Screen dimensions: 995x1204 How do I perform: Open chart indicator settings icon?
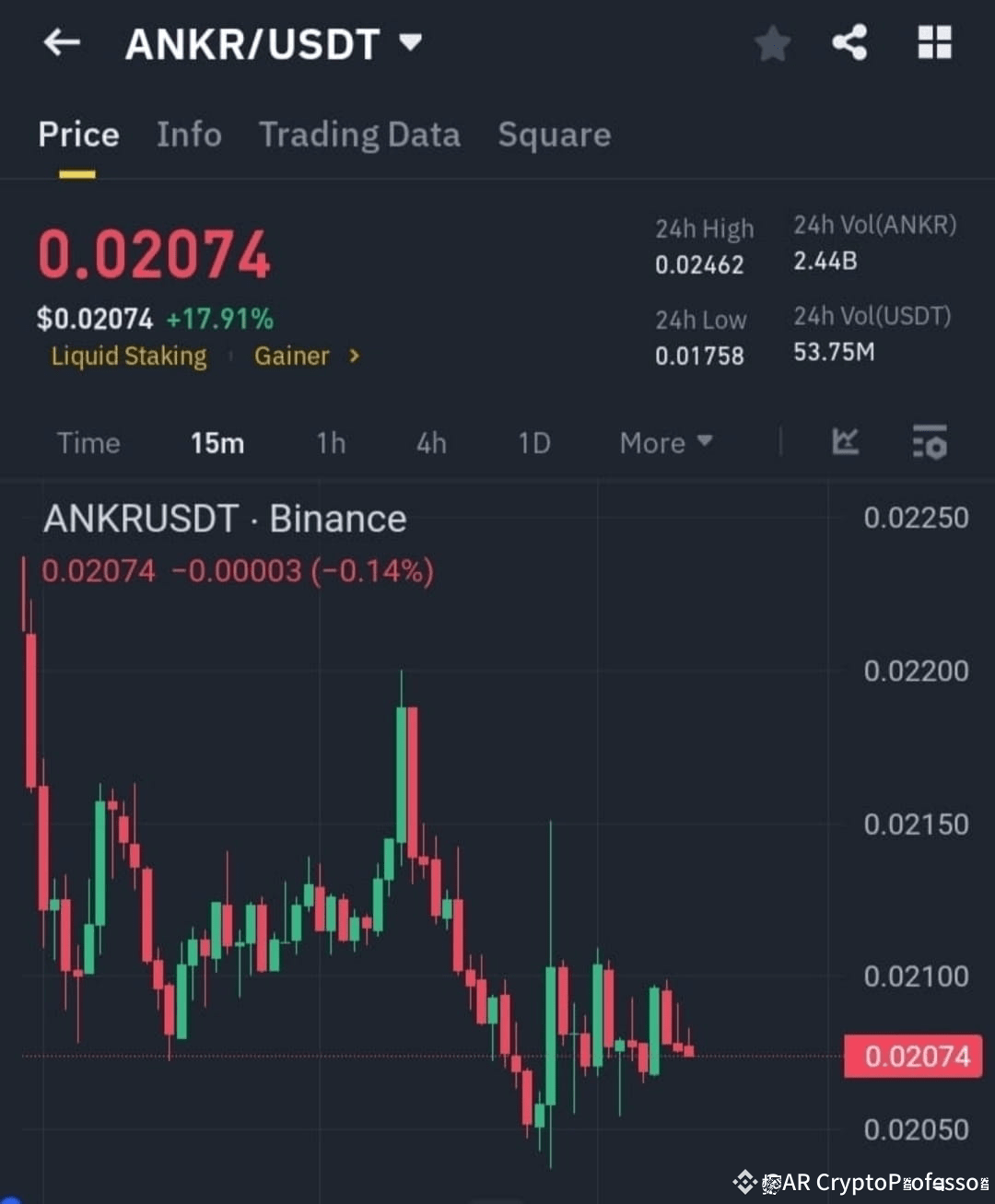(x=930, y=443)
